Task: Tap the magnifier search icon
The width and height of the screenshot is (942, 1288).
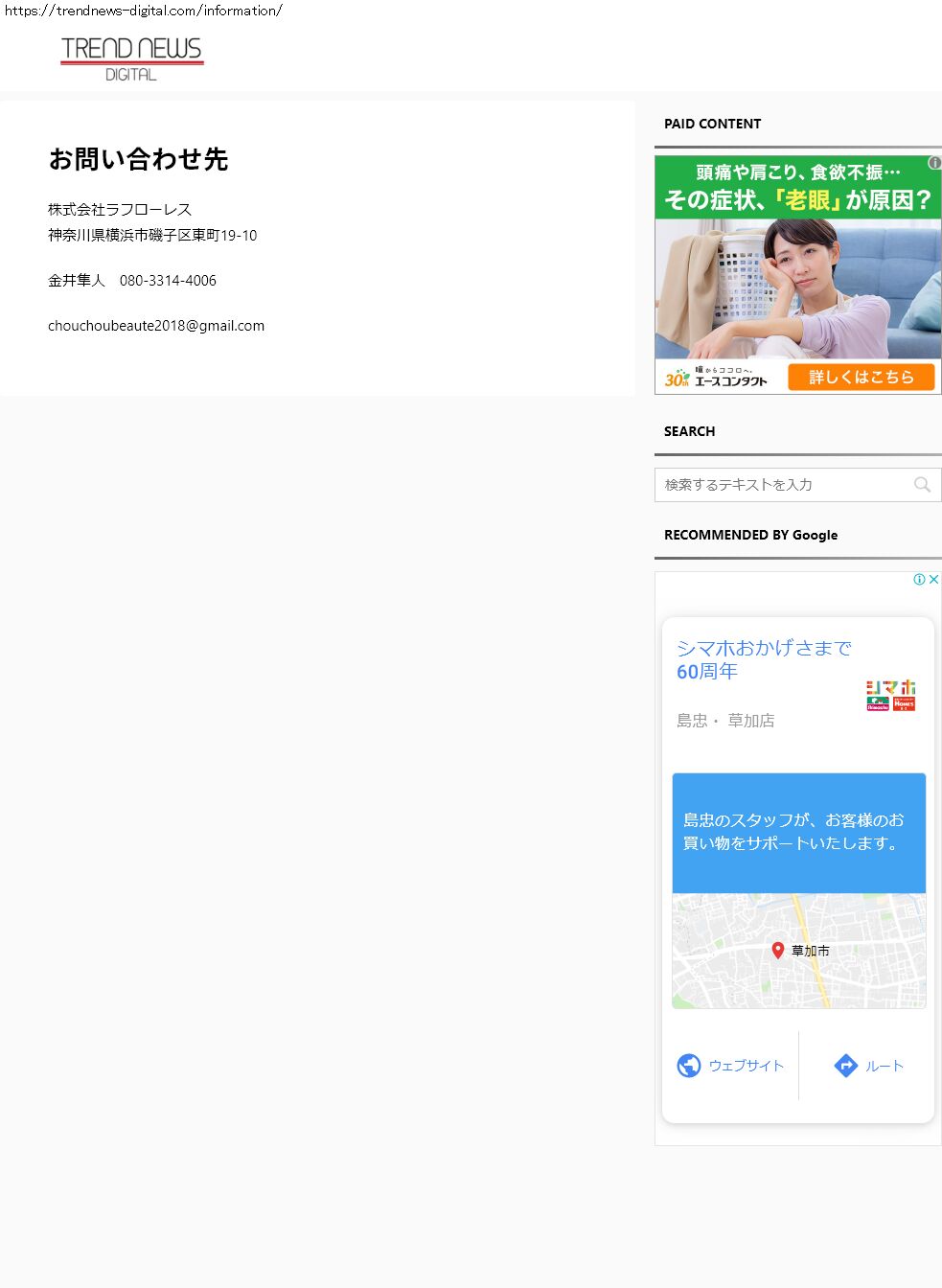Action: (922, 485)
